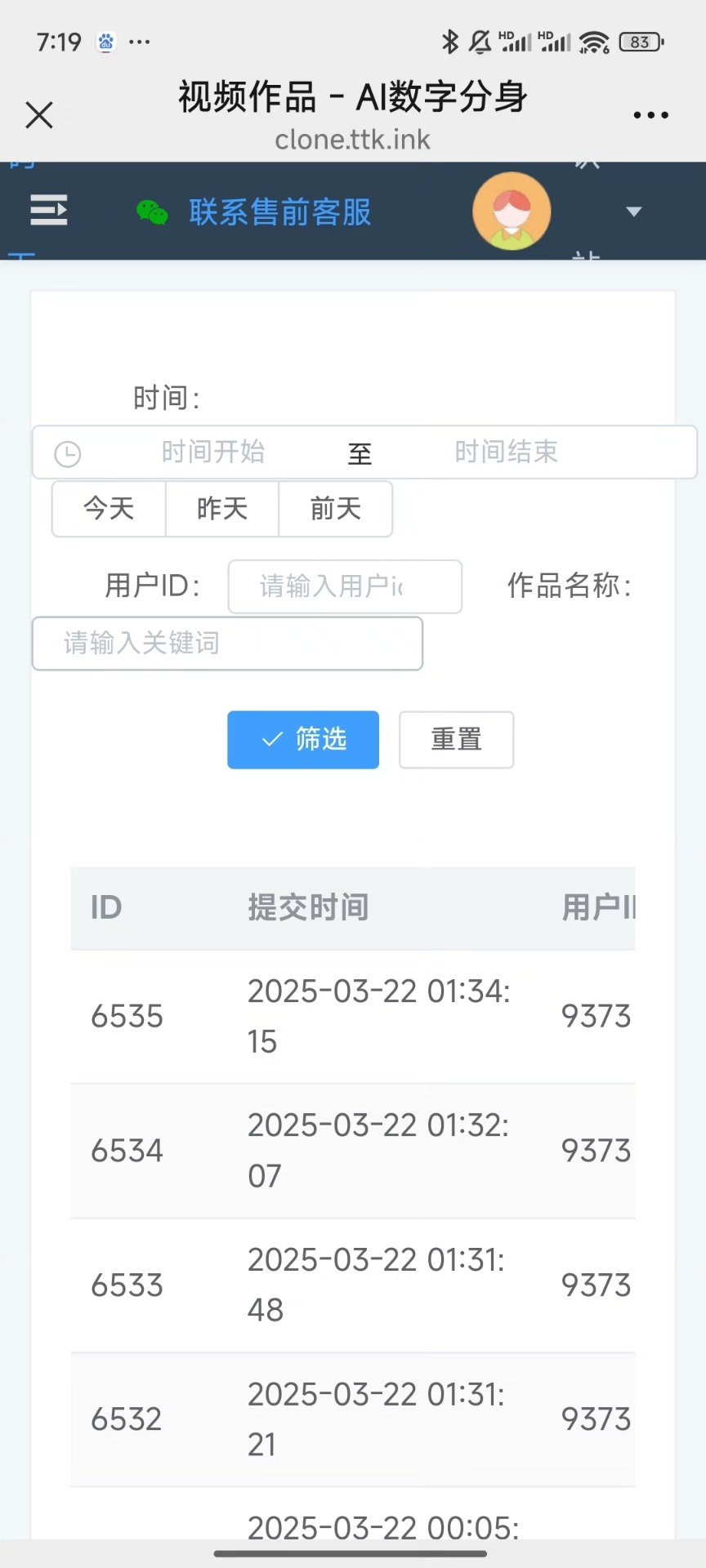Focus the 请输入关键词 input field

coord(227,644)
